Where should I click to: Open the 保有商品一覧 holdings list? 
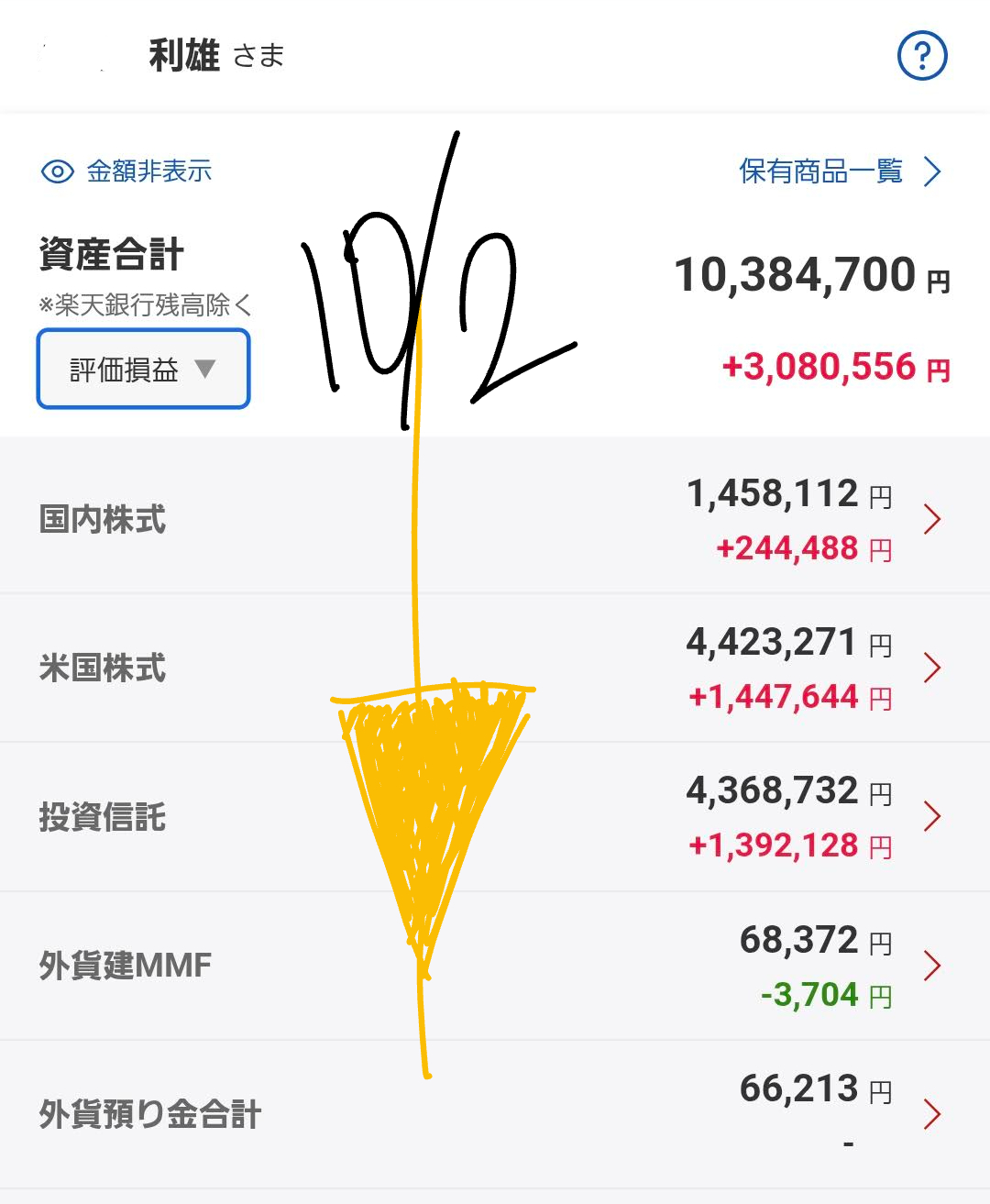(840, 171)
